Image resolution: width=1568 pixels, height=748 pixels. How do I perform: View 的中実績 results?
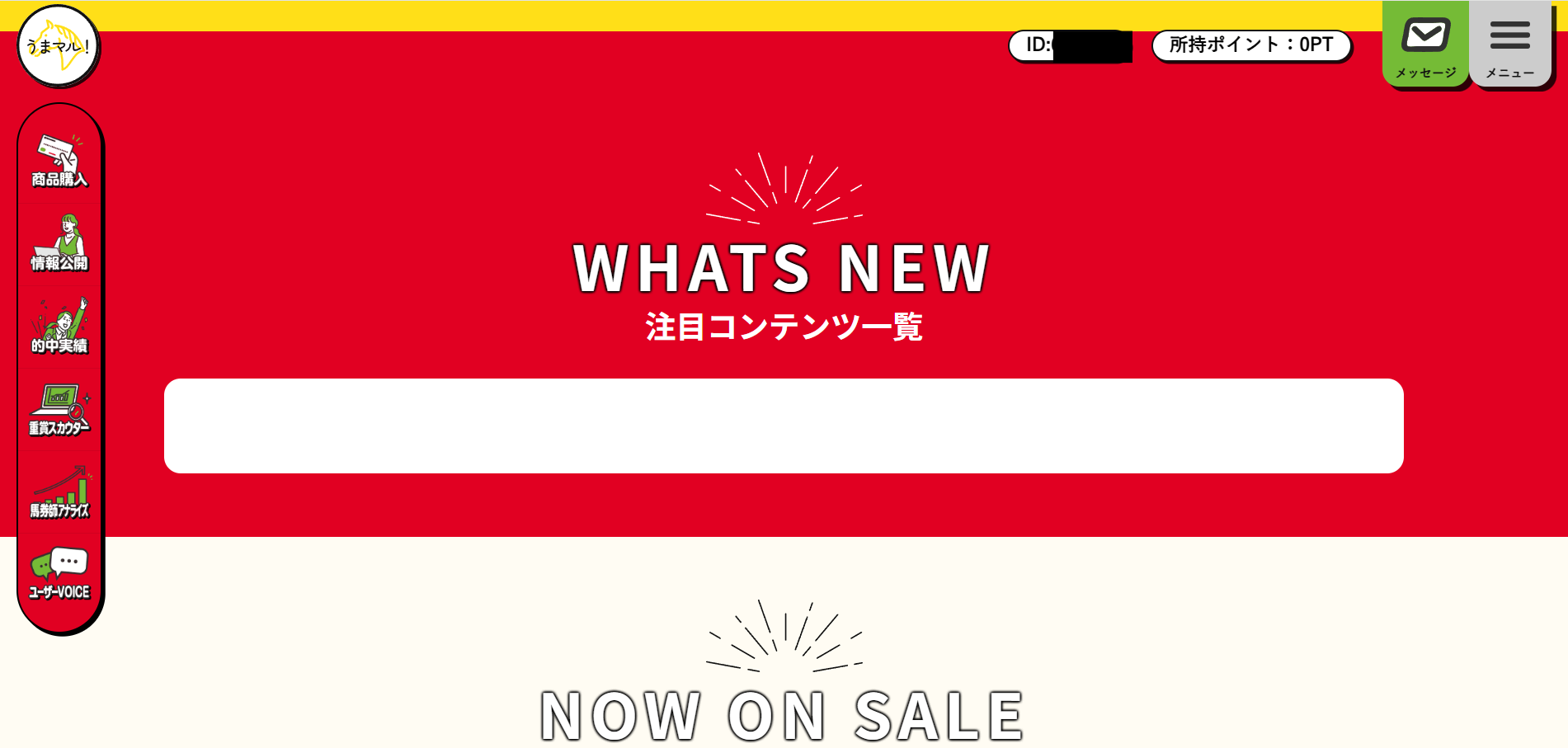(59, 327)
